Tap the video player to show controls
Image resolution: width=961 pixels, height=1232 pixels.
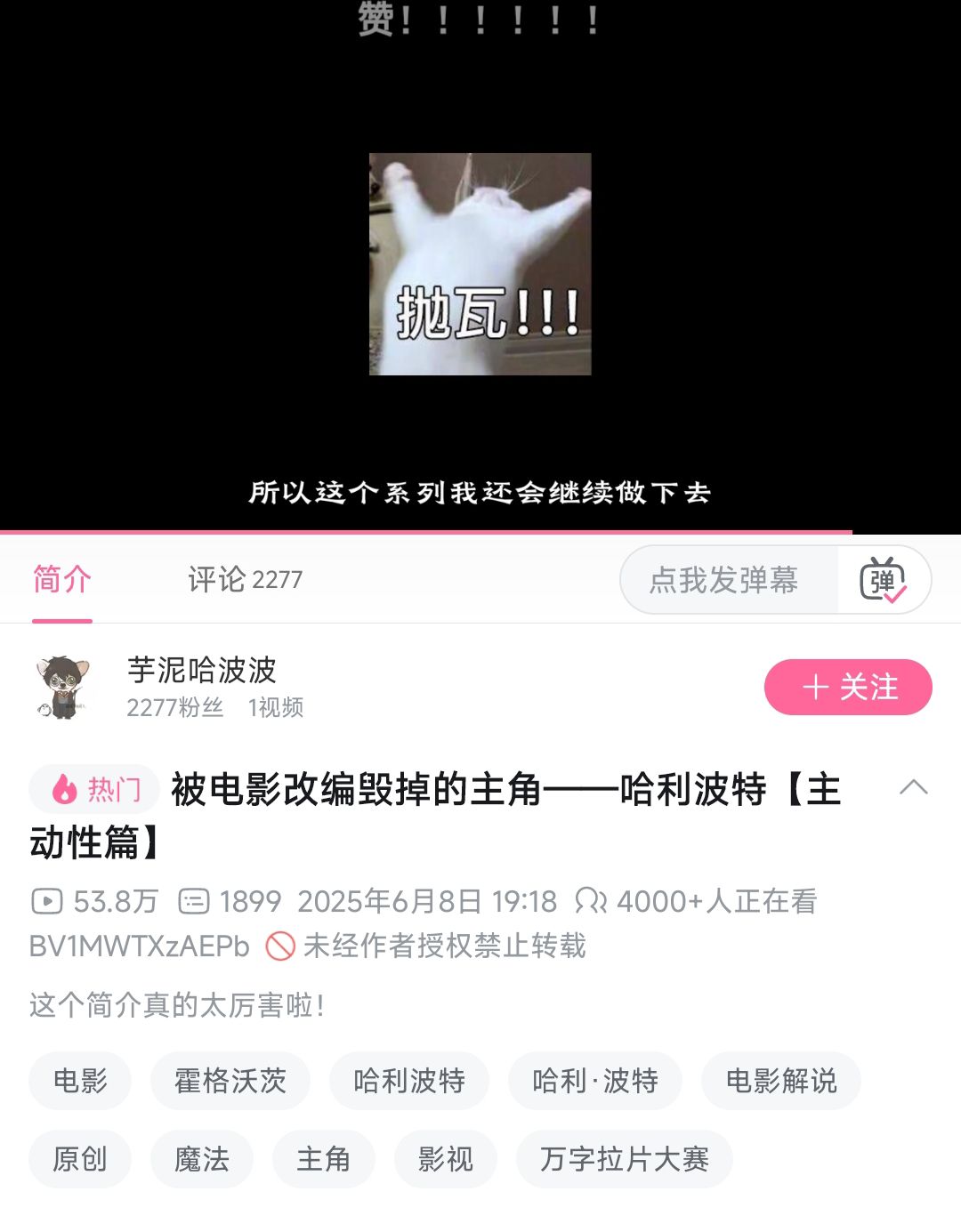pyautogui.click(x=480, y=267)
